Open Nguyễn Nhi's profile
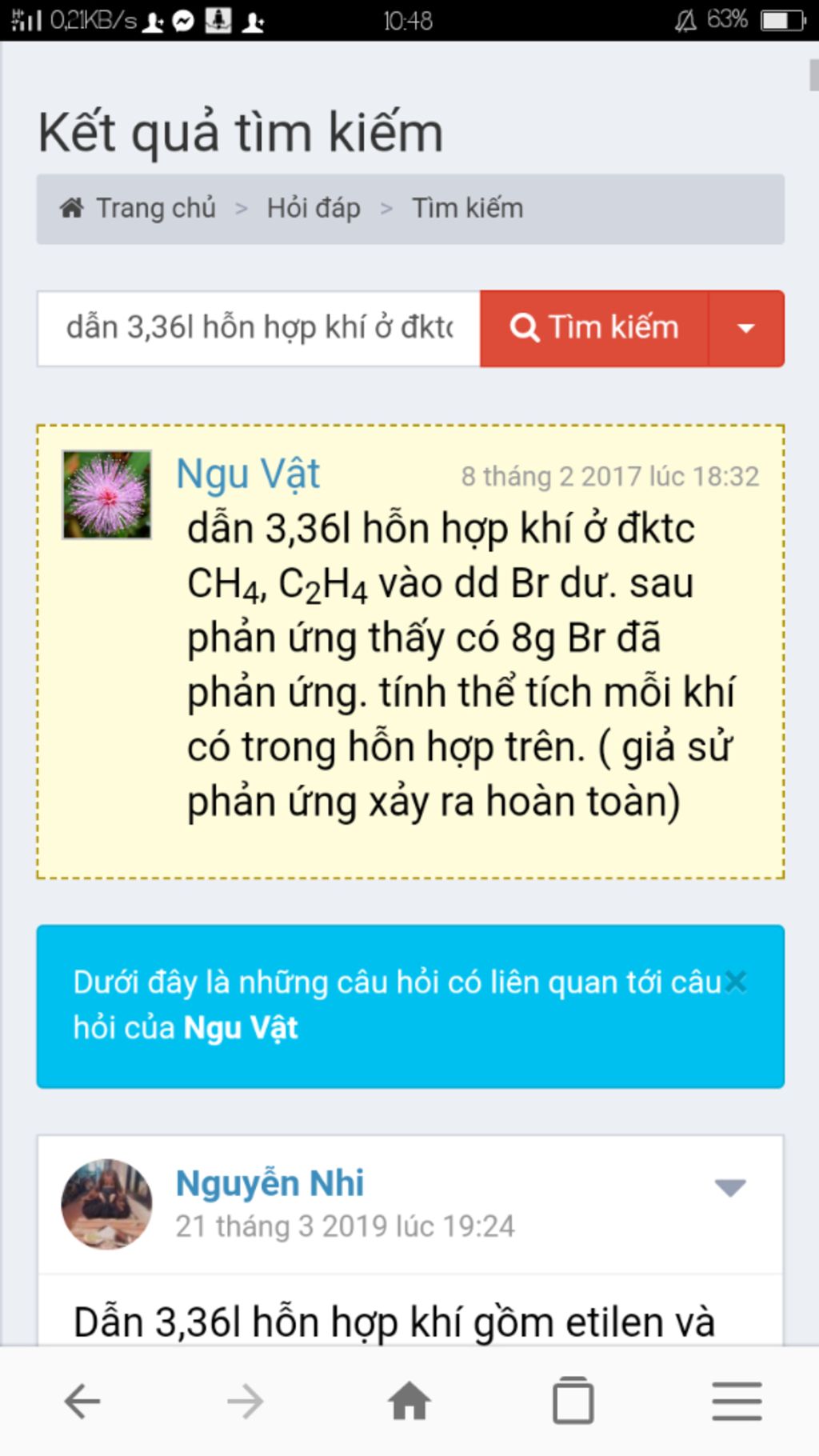The height and width of the screenshot is (1456, 819). tap(270, 1183)
